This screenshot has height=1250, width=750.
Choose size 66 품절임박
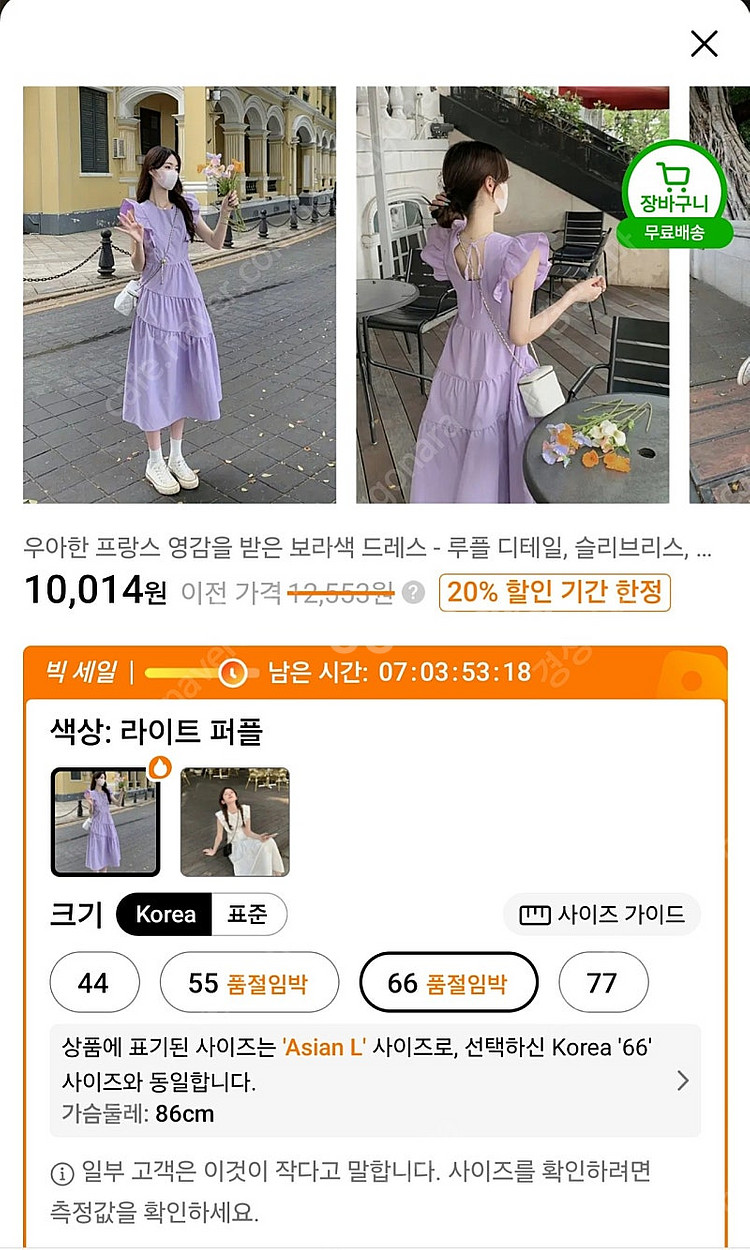coord(448,983)
